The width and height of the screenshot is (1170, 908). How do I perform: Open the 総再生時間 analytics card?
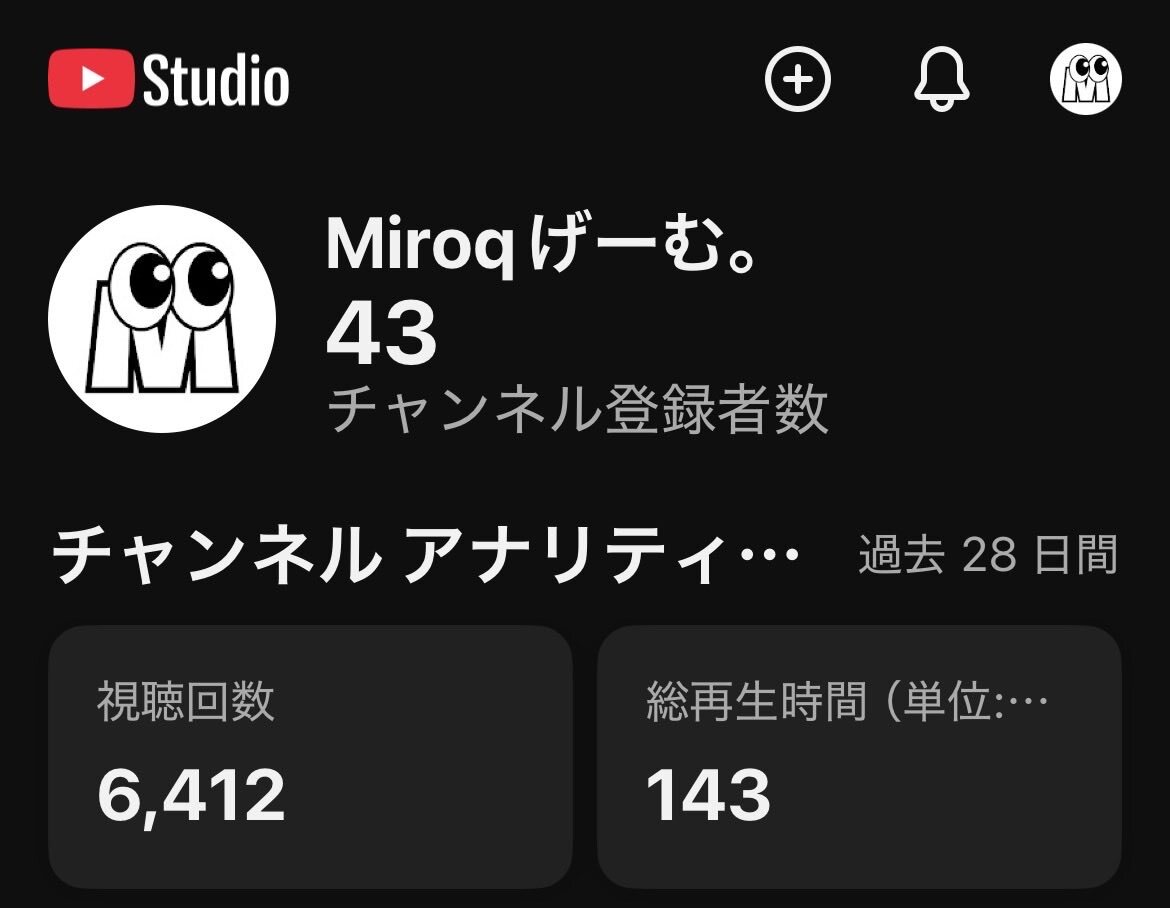pos(859,757)
